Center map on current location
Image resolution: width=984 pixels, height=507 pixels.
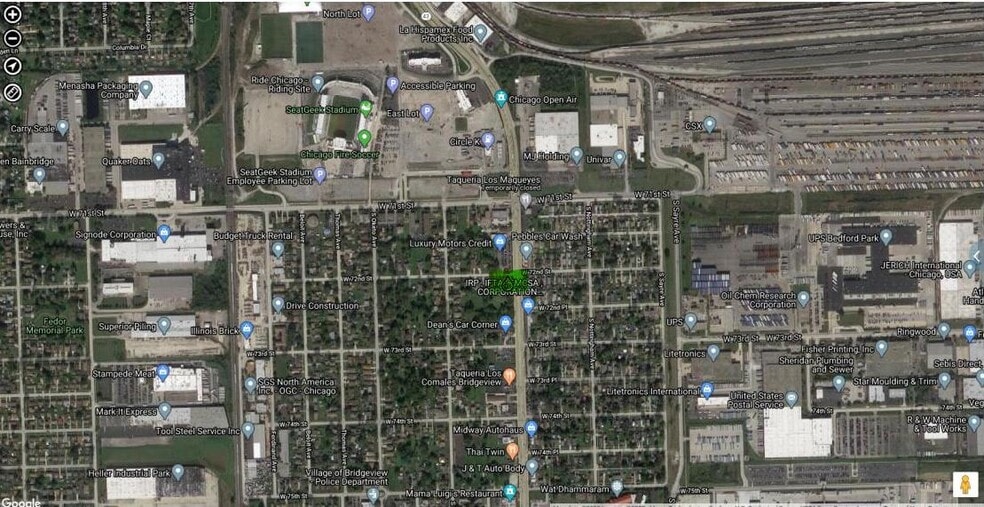12,65
